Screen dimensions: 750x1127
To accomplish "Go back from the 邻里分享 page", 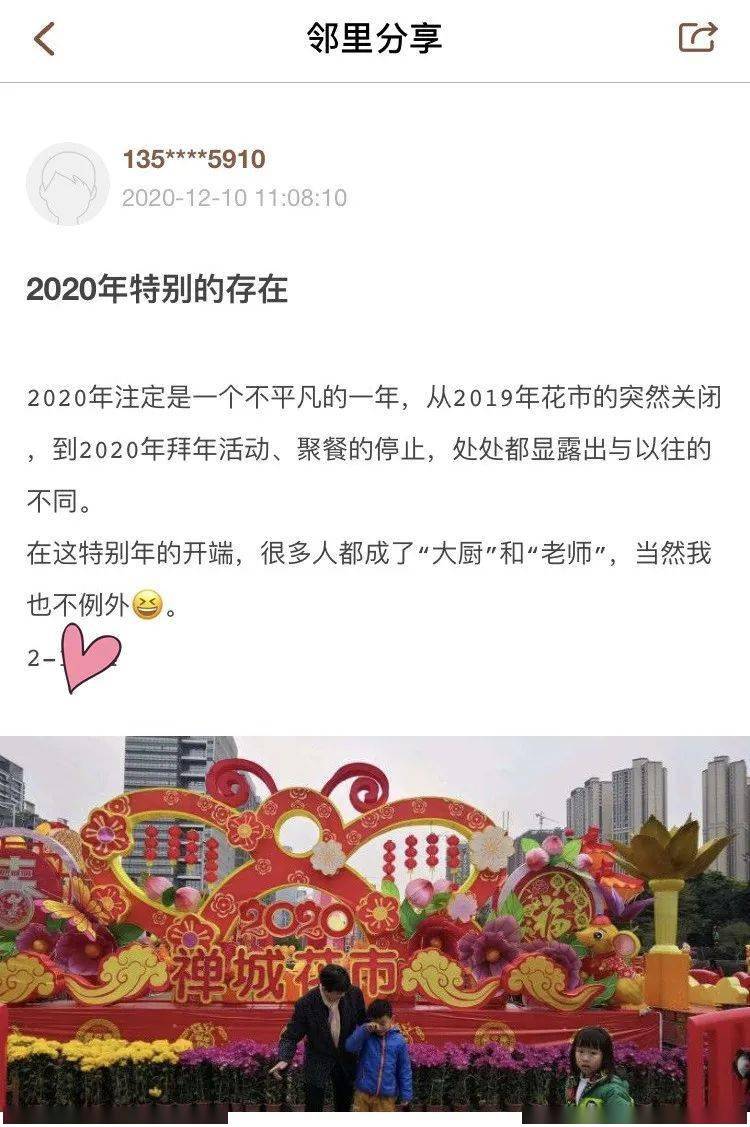I will point(44,39).
